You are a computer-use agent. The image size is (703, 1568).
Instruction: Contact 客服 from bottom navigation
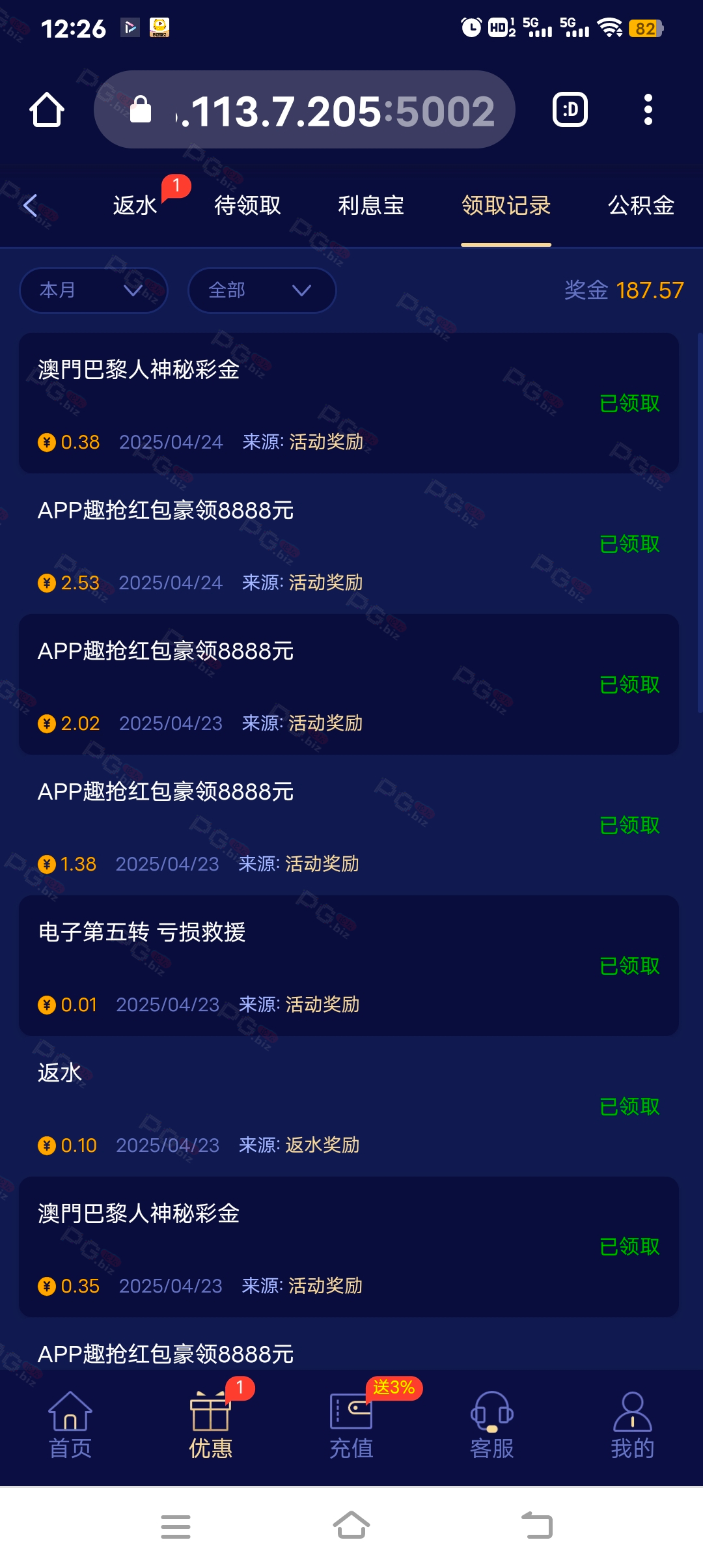[492, 1425]
